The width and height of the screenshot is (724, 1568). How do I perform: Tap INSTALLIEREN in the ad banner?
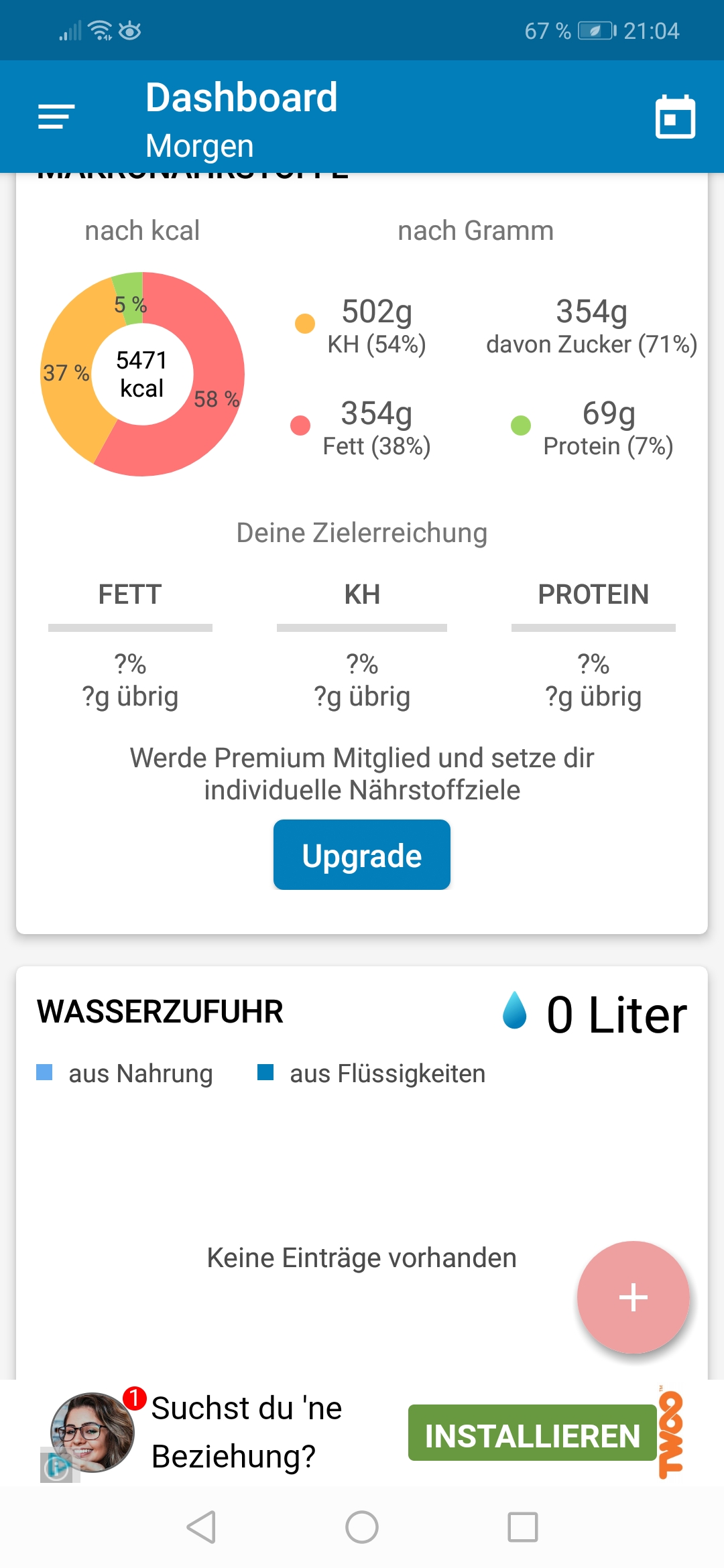[x=532, y=1434]
